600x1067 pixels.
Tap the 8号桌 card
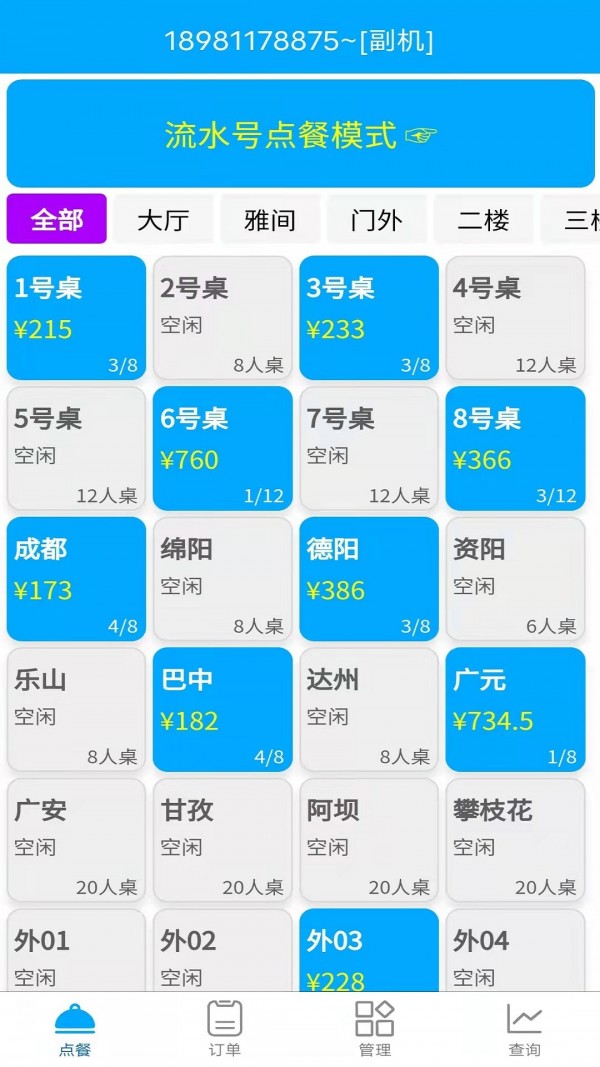tap(515, 449)
